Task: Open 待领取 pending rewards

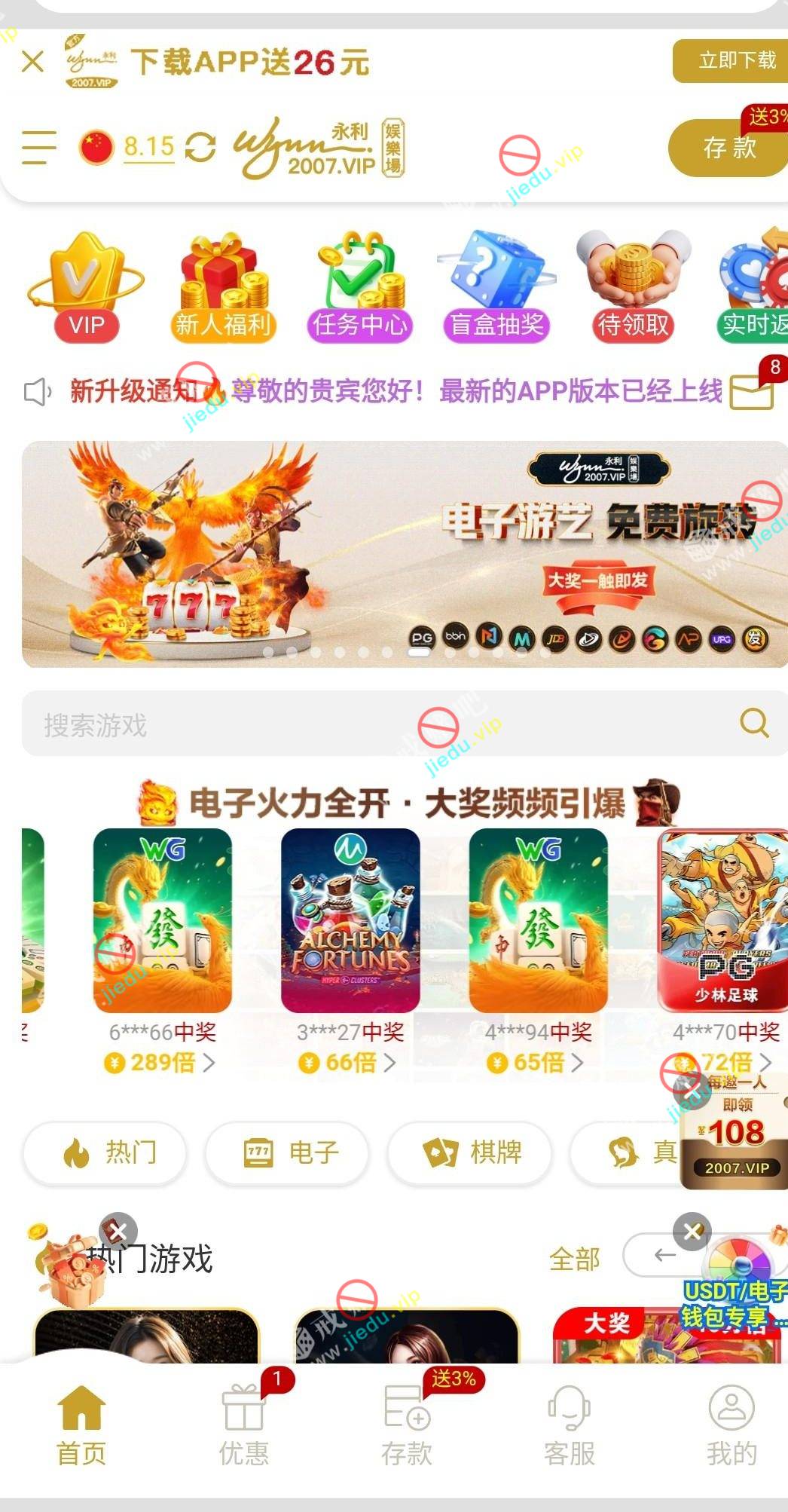Action: pos(633,288)
